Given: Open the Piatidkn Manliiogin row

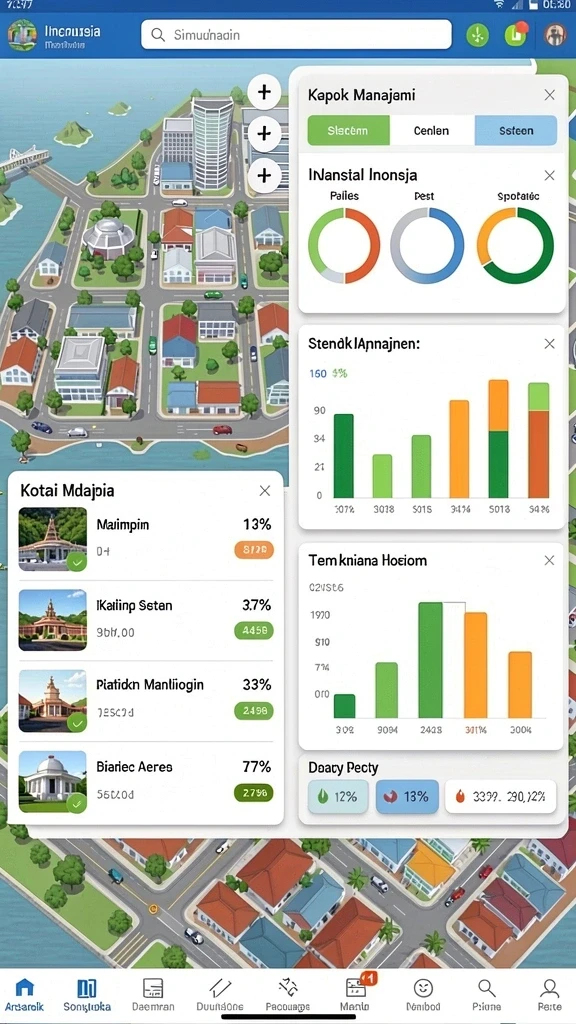Looking at the screenshot, I should coord(146,700).
